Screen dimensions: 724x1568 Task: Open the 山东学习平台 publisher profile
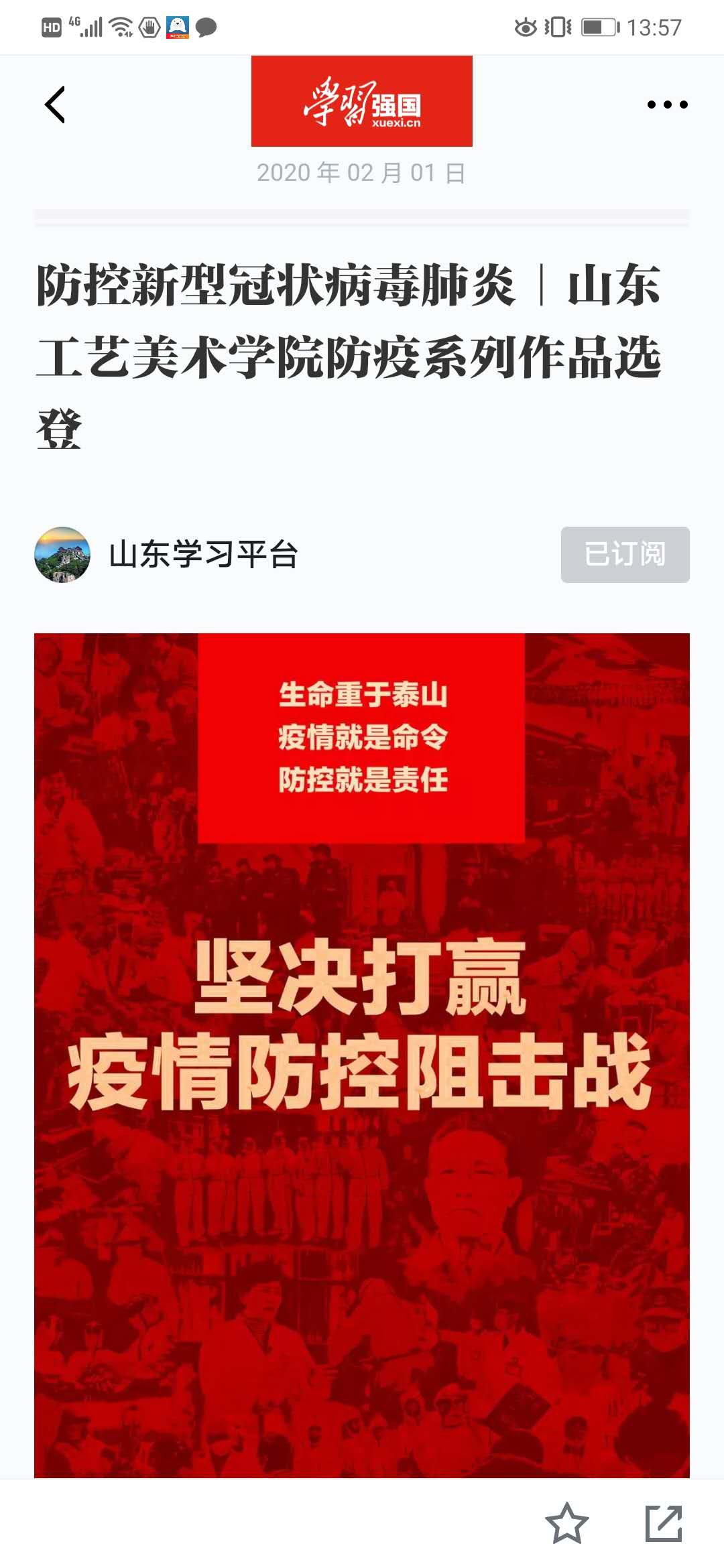coord(202,555)
